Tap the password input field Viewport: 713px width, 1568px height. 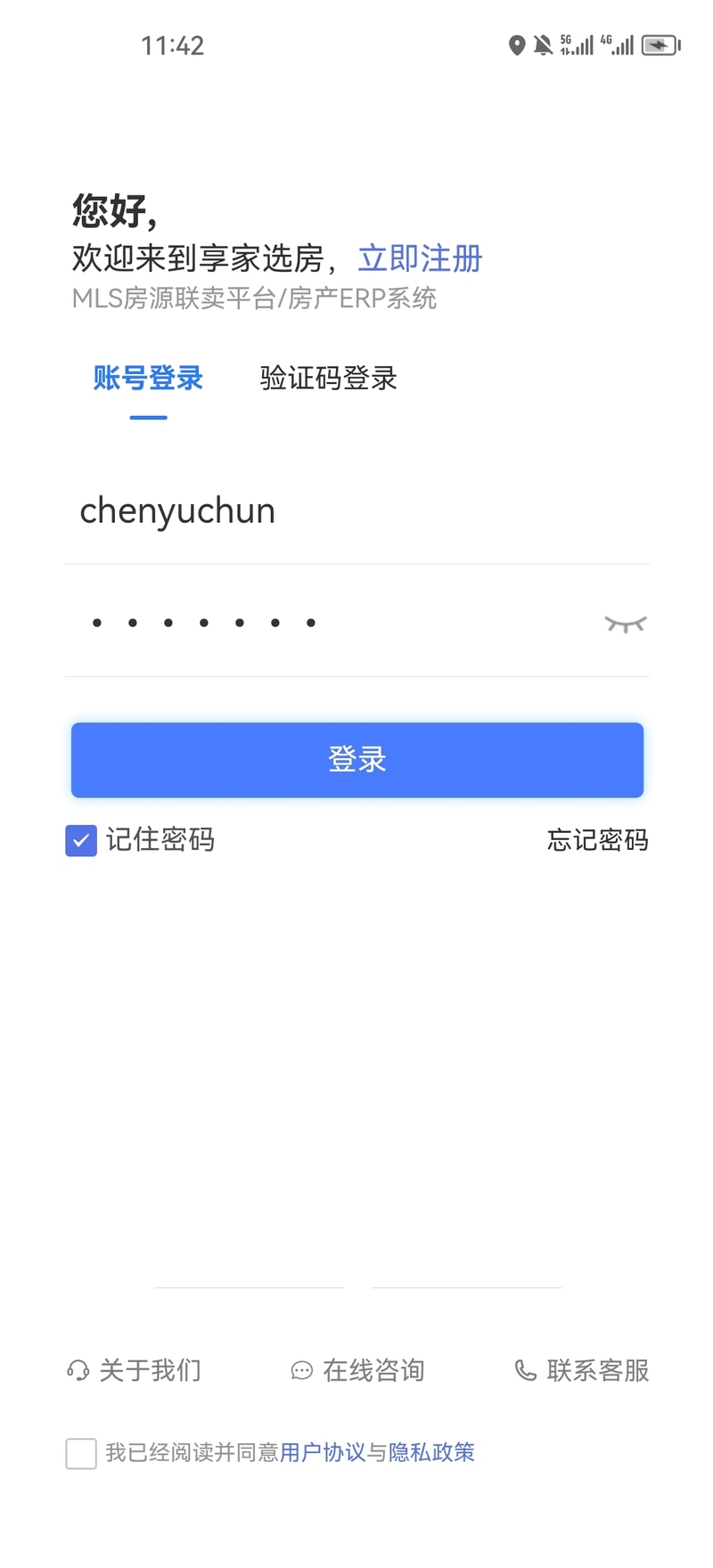click(330, 623)
